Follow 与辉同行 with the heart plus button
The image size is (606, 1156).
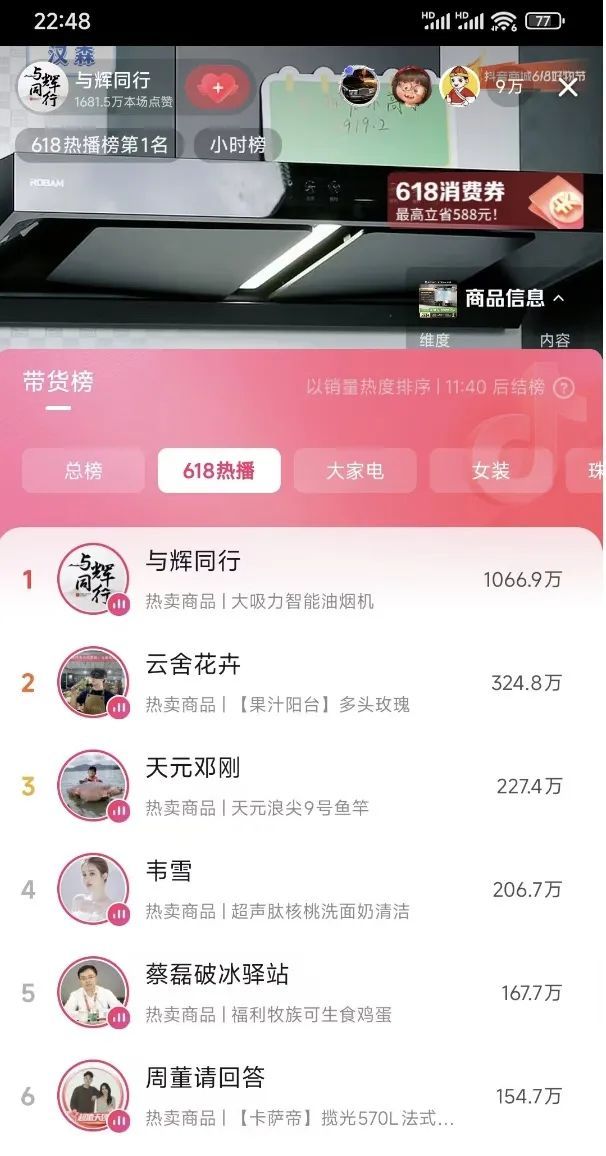217,88
